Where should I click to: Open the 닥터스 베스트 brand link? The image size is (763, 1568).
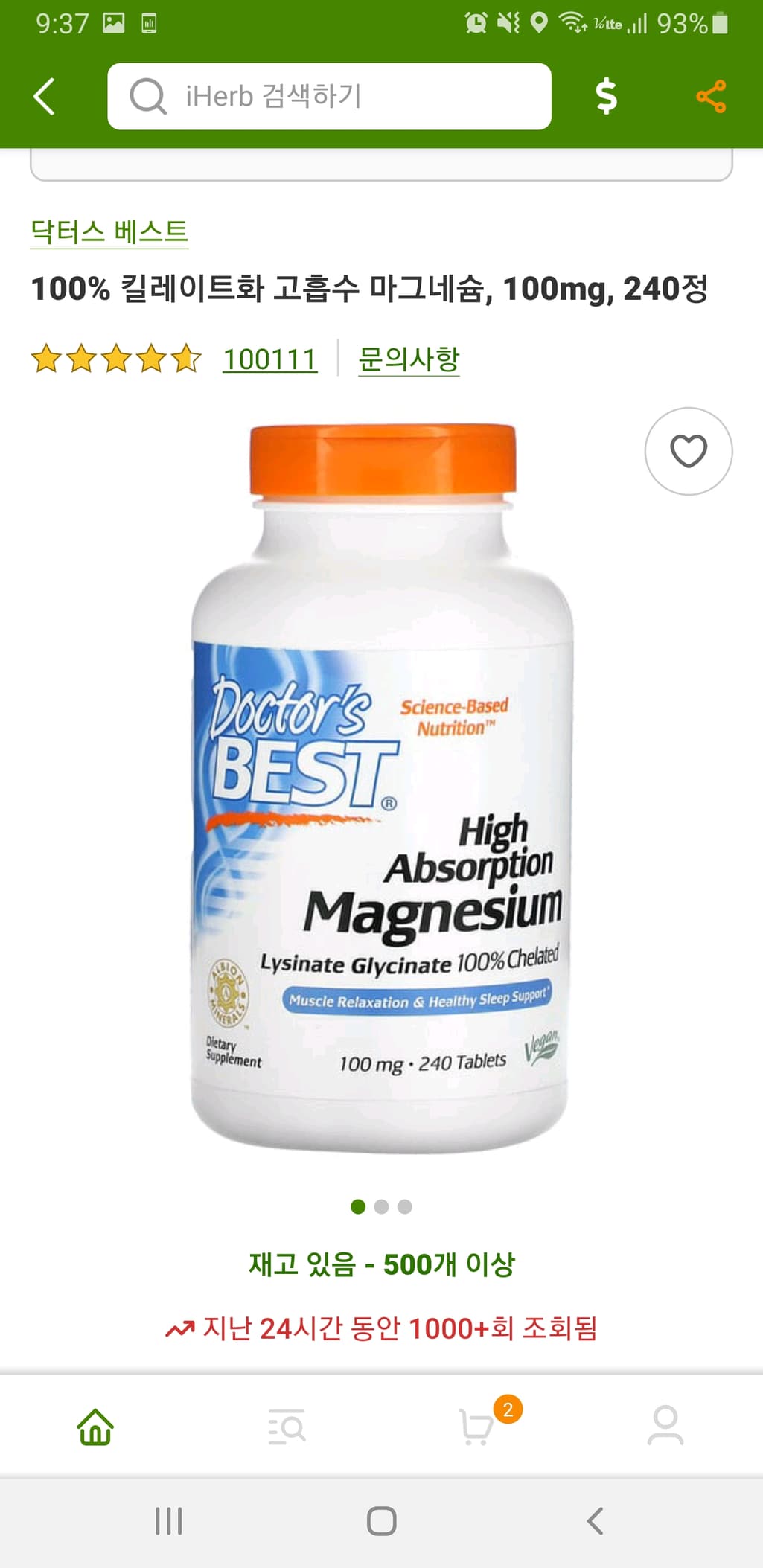(109, 232)
